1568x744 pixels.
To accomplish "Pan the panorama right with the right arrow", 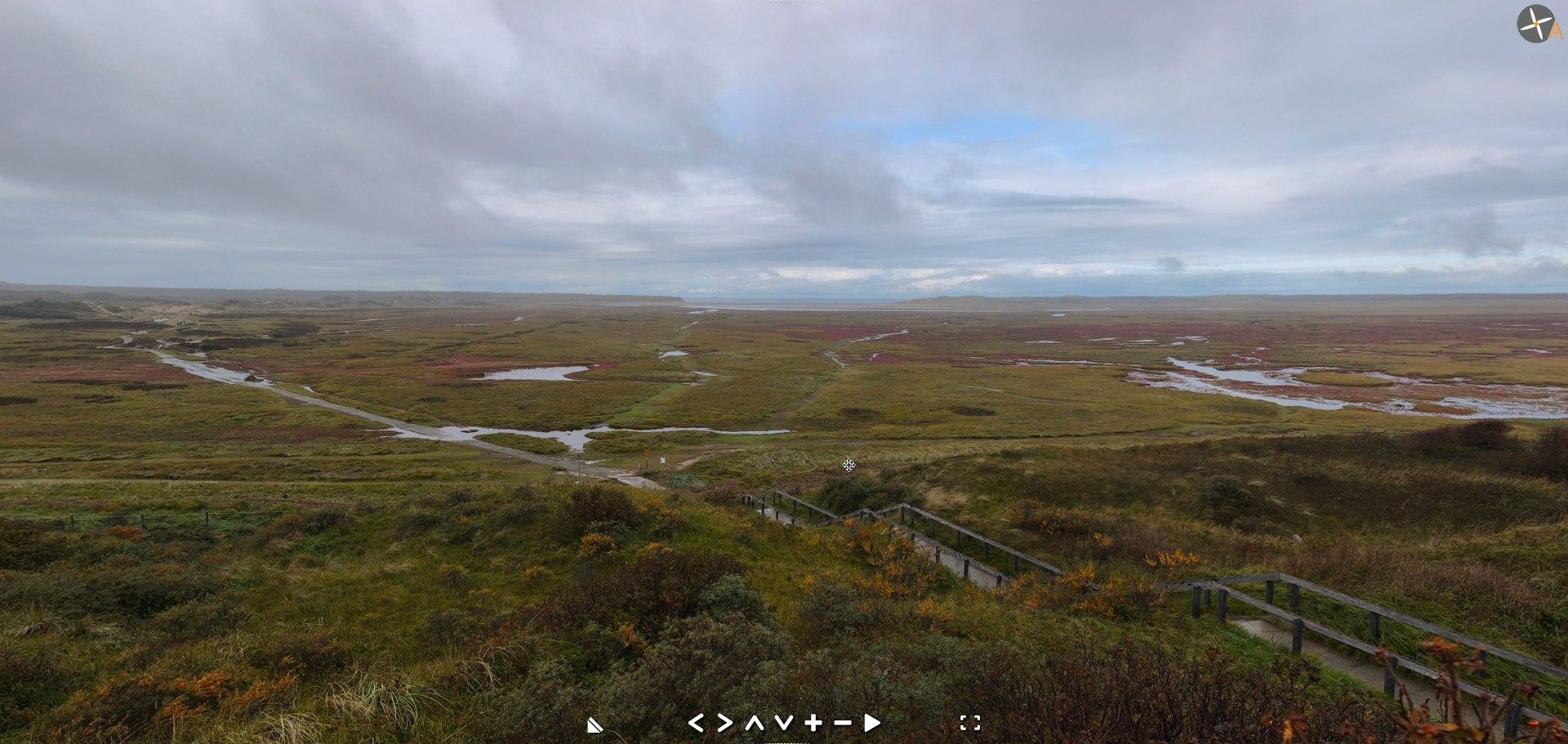I will pos(725,723).
